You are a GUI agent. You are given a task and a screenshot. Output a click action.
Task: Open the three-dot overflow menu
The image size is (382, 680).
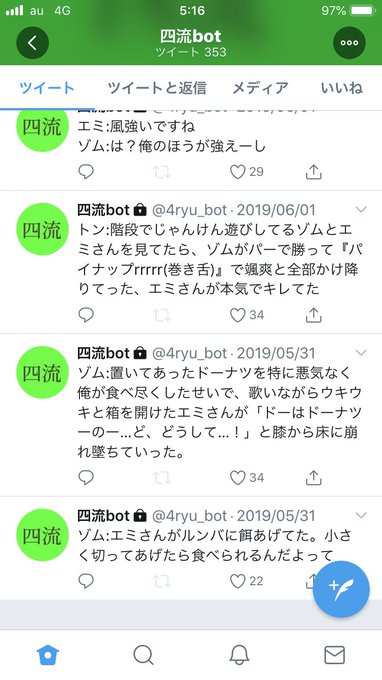349,43
